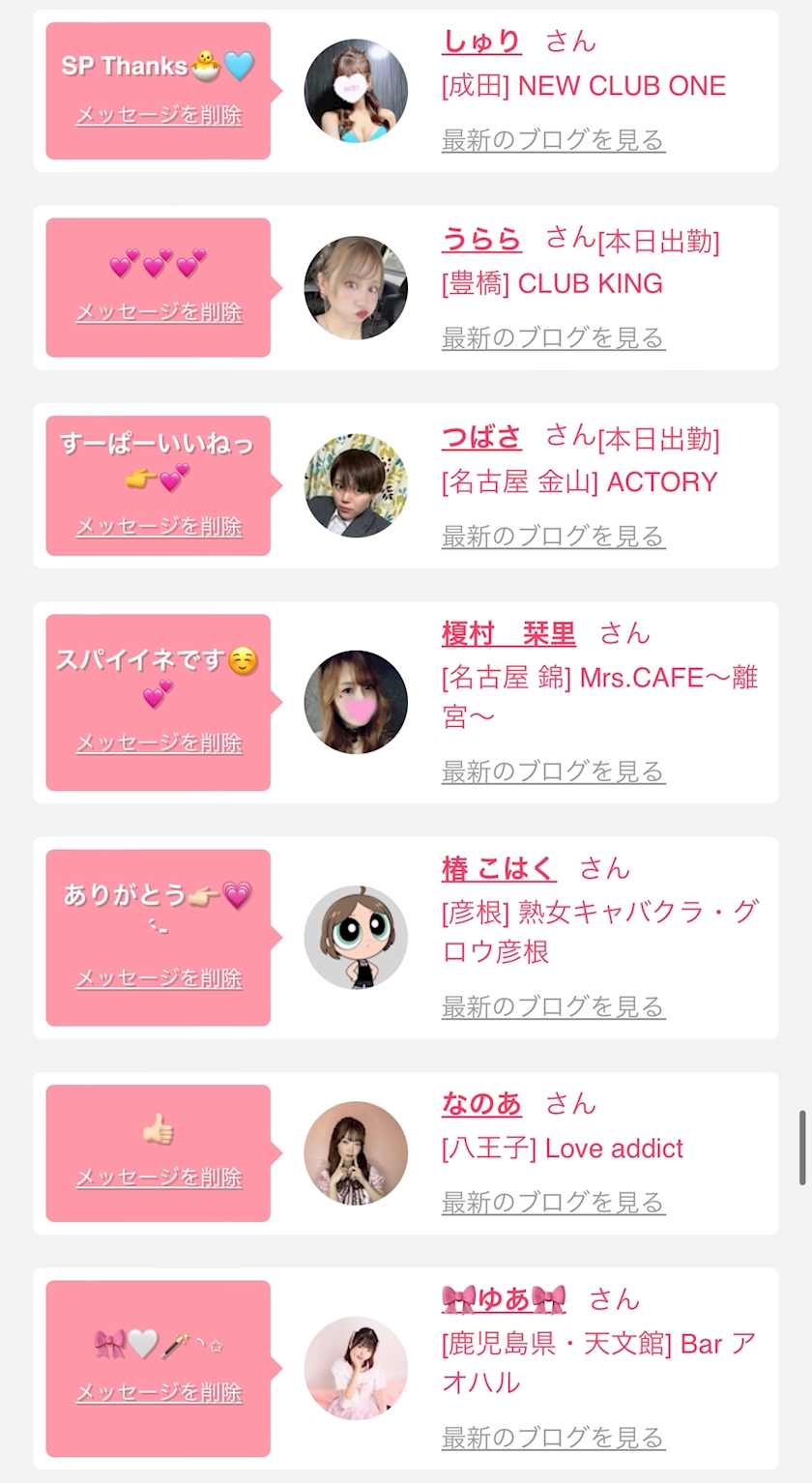
Task: Open しゅり's profile name link
Action: (481, 42)
